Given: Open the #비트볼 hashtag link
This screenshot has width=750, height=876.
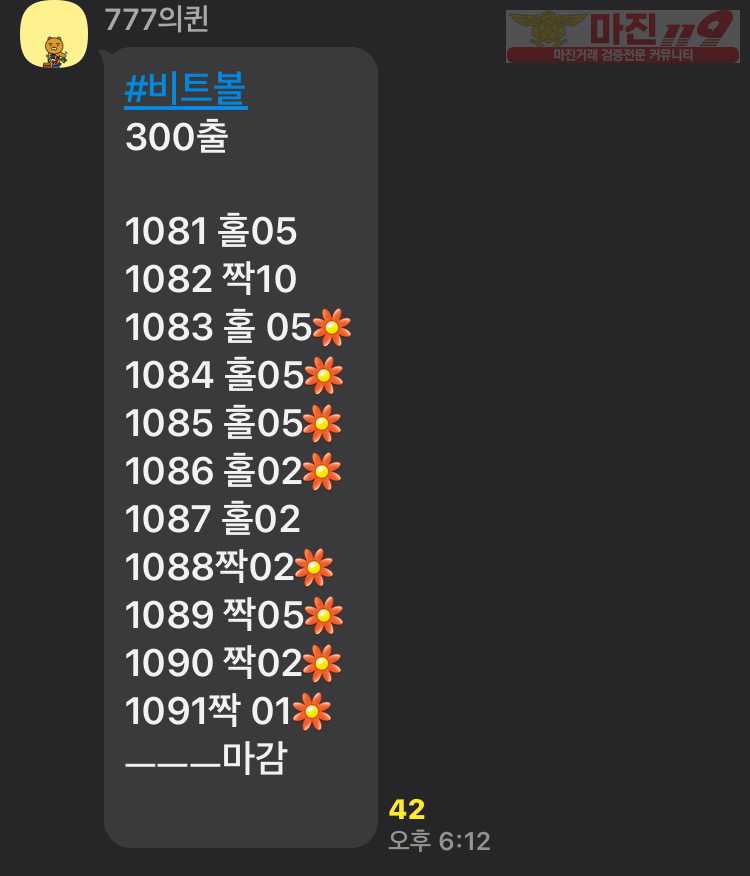Looking at the screenshot, I should (x=186, y=91).
